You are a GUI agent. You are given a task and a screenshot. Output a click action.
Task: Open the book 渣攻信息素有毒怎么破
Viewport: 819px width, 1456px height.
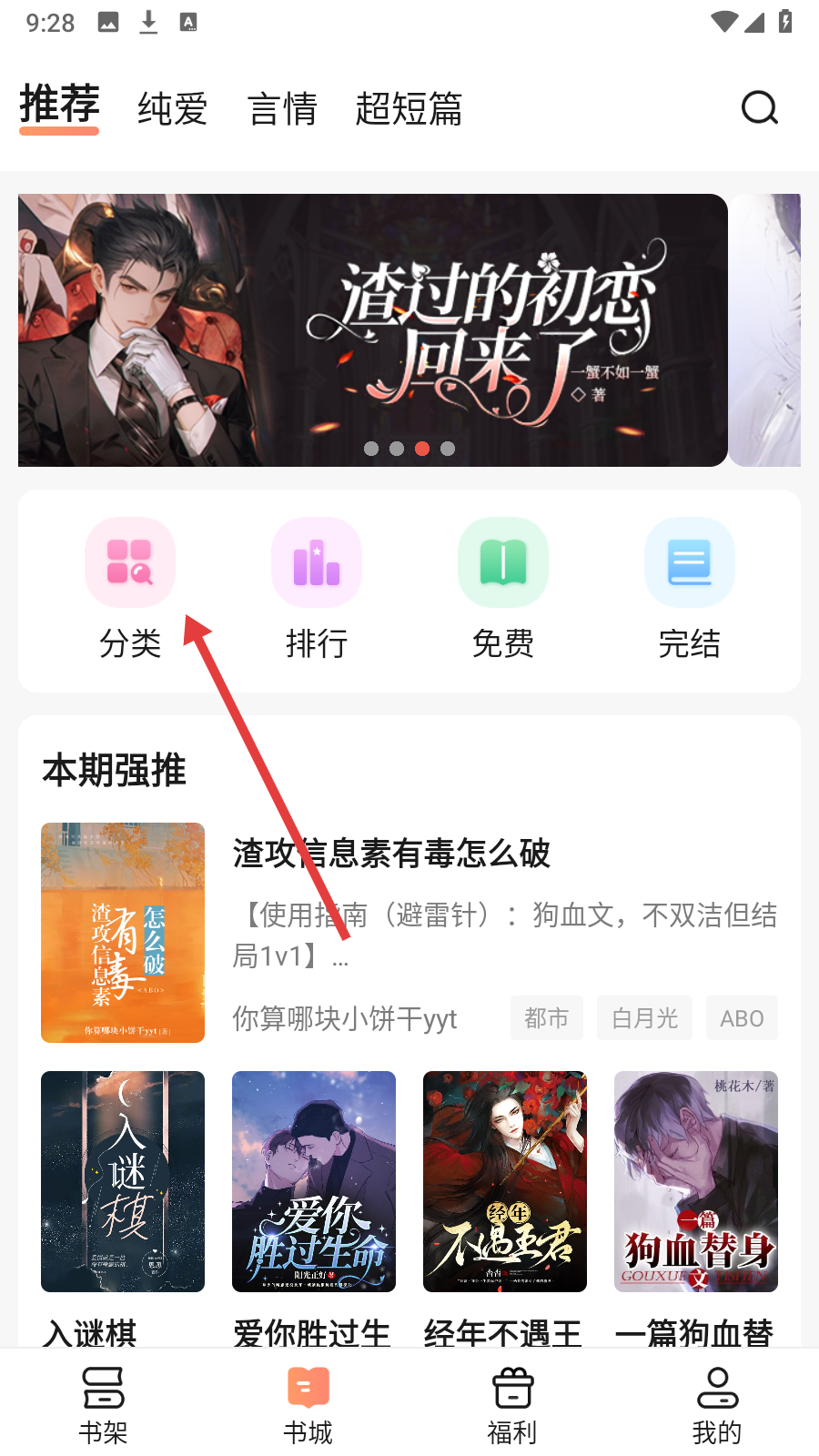click(391, 854)
